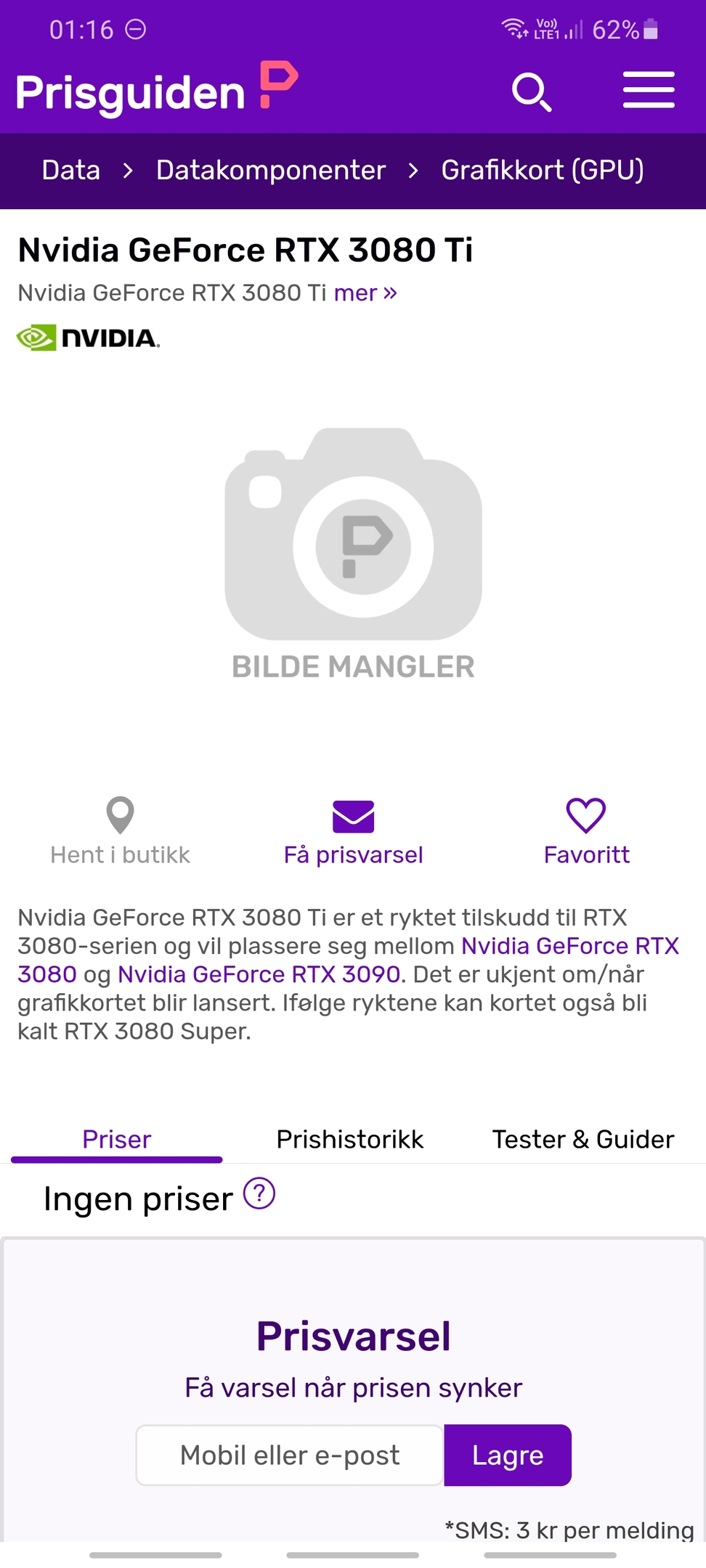Focus the Mobil eller e-post field
The width and height of the screenshot is (706, 1568).
coord(290,1455)
